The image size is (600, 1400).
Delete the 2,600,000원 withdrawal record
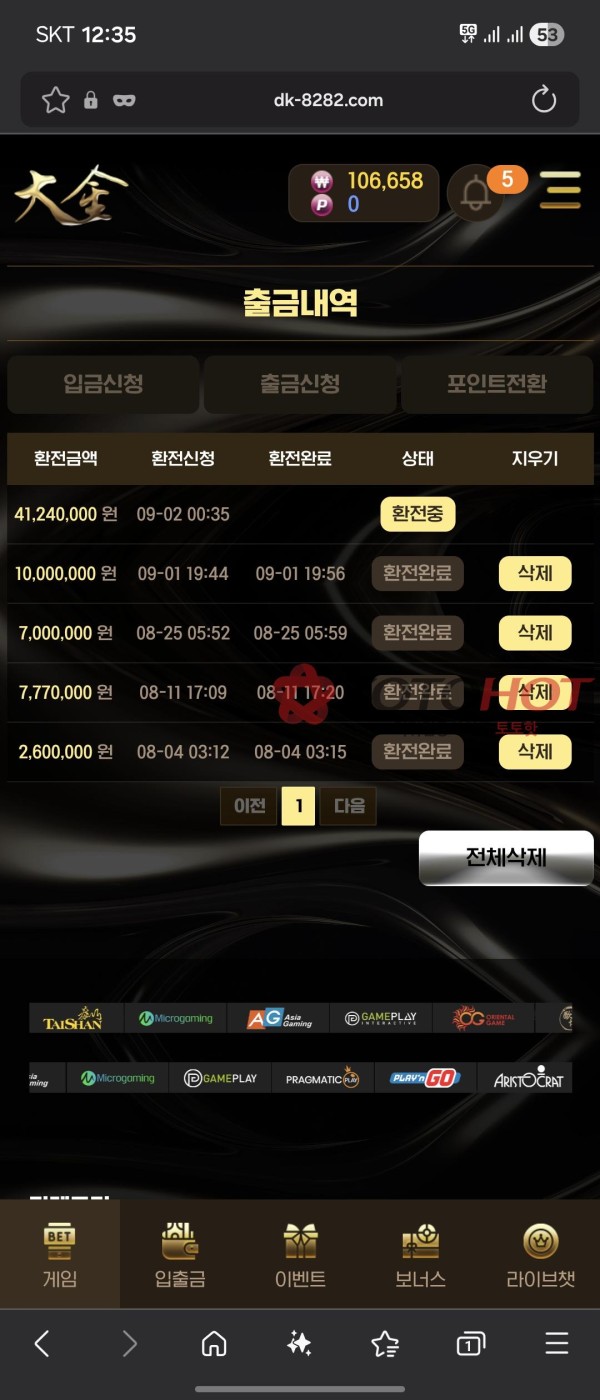click(x=535, y=751)
